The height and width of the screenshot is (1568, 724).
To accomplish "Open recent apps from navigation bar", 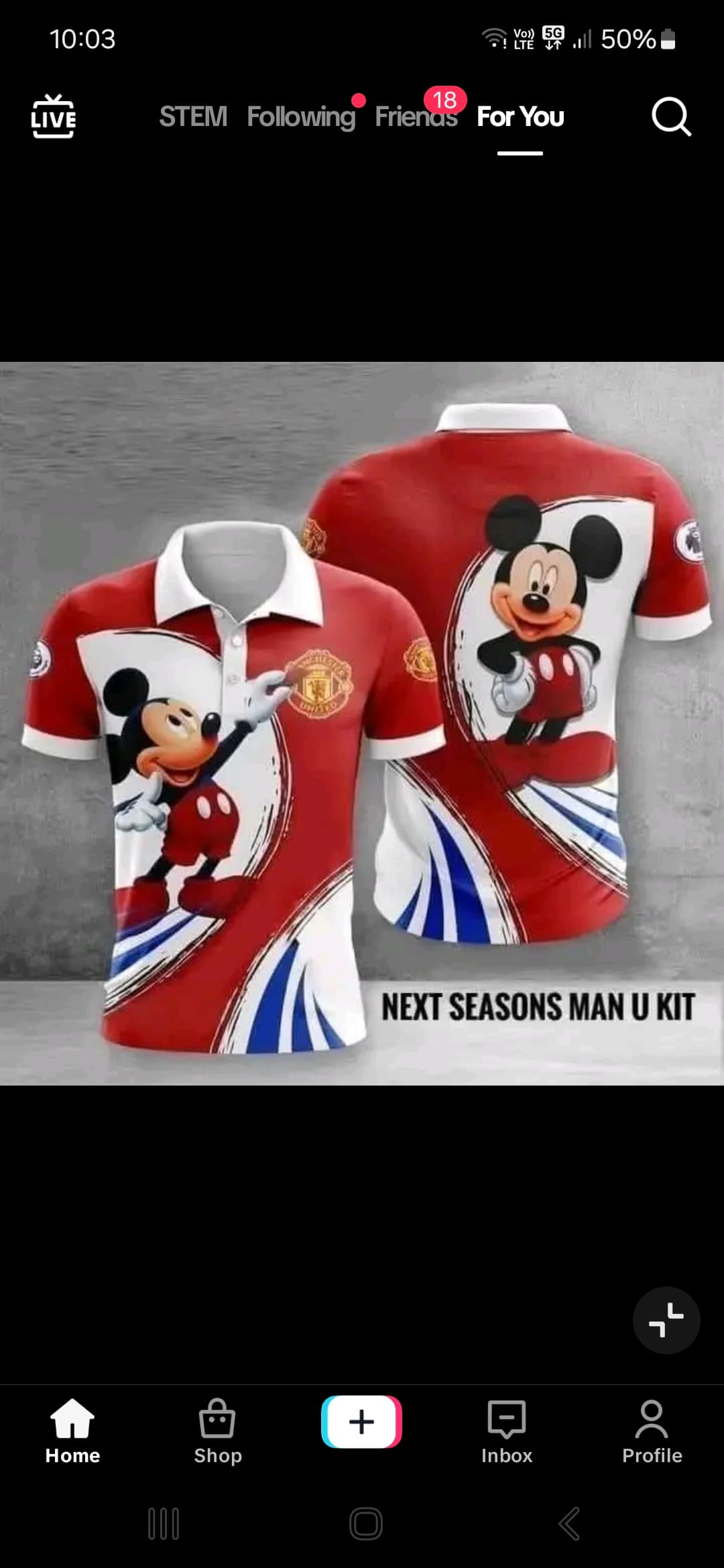I will click(163, 1524).
